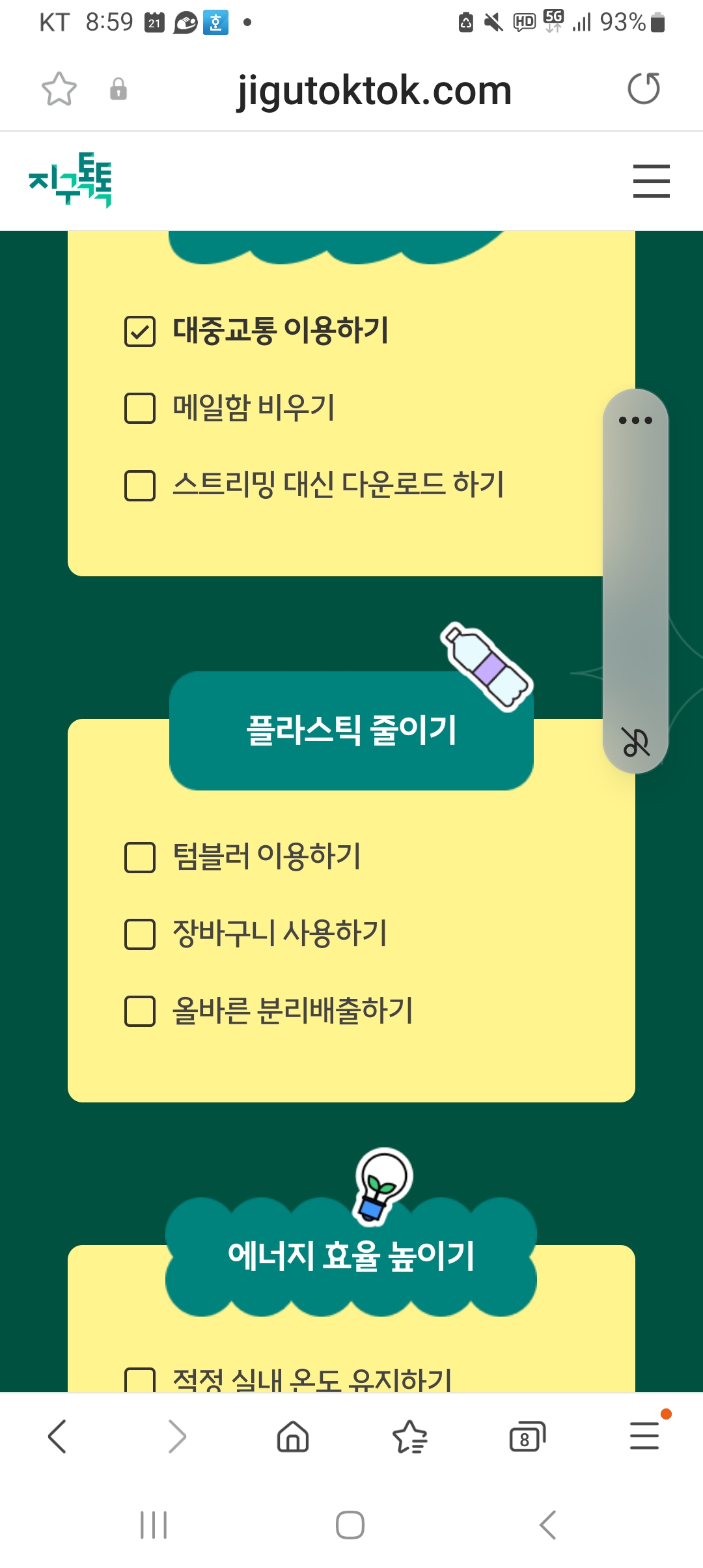
Task: Show recent apps from system bar
Action: (x=154, y=1525)
